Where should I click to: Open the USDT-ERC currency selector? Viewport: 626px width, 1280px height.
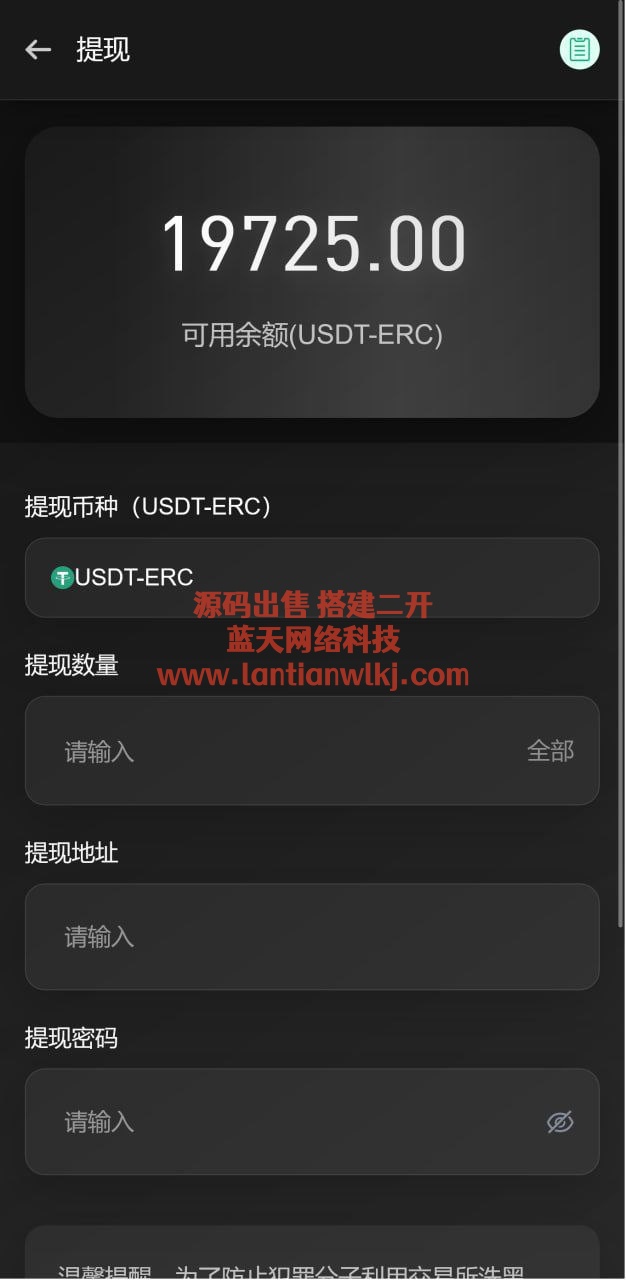pyautogui.click(x=312, y=577)
